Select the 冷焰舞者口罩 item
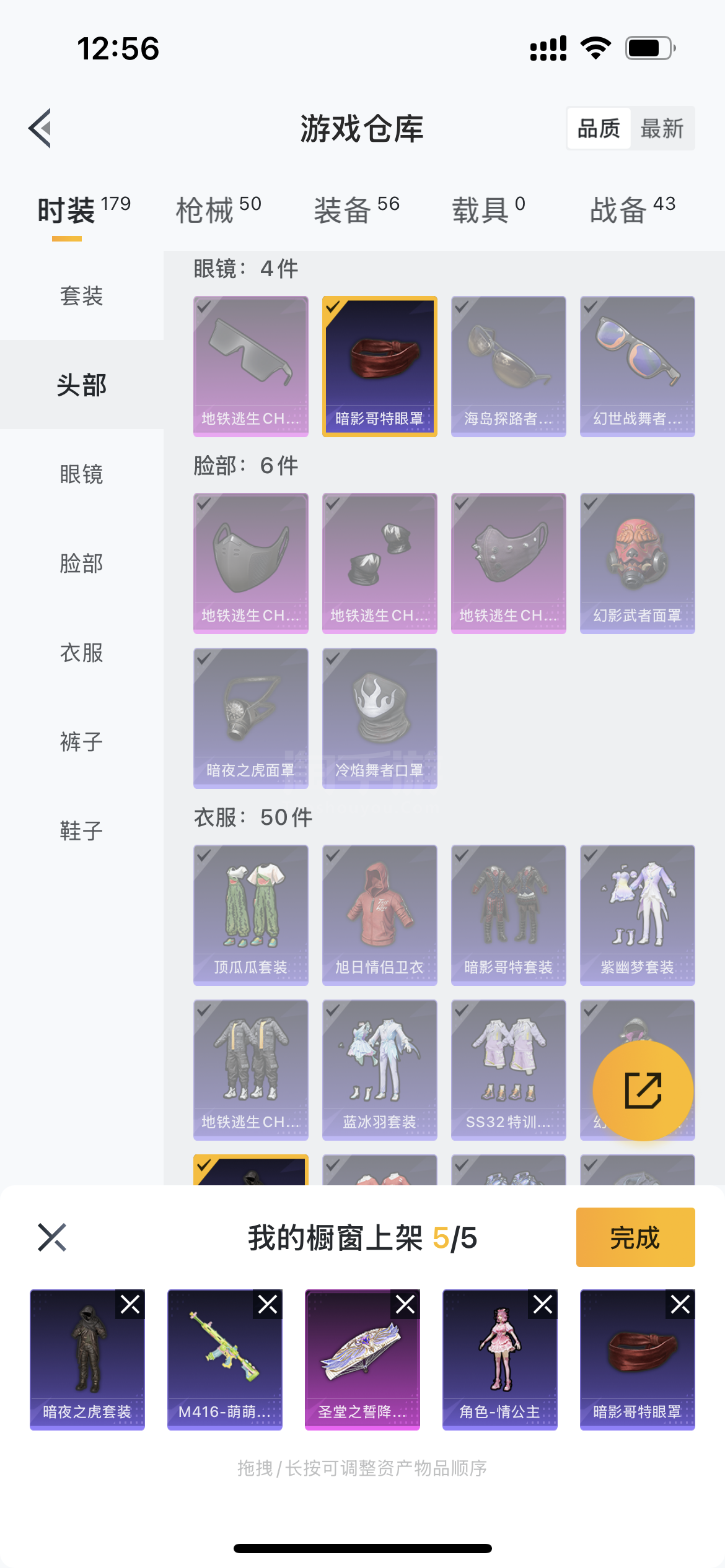The height and width of the screenshot is (1568, 725). click(x=379, y=718)
